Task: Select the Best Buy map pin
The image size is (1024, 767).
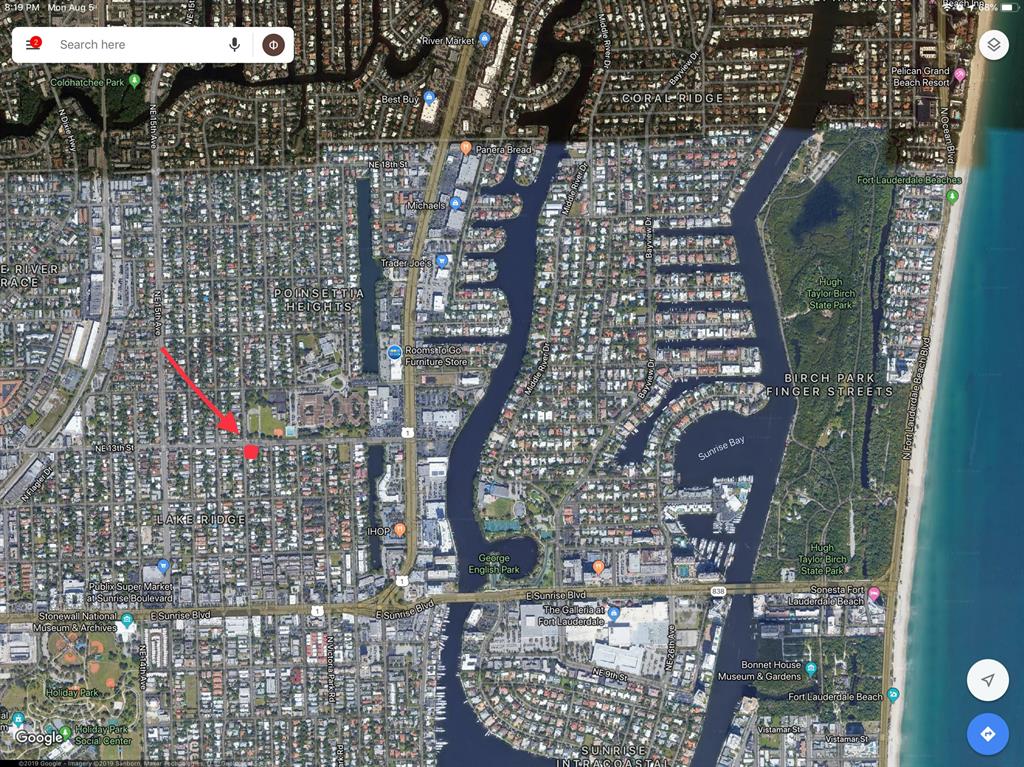Action: [429, 98]
